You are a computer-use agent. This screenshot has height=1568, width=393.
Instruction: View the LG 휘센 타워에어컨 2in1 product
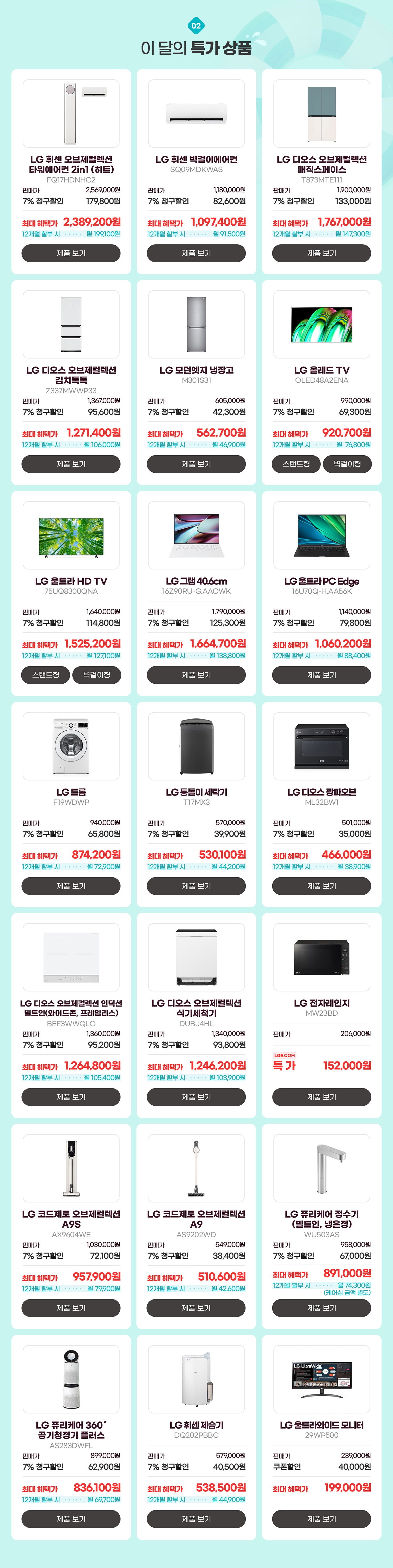tap(71, 253)
